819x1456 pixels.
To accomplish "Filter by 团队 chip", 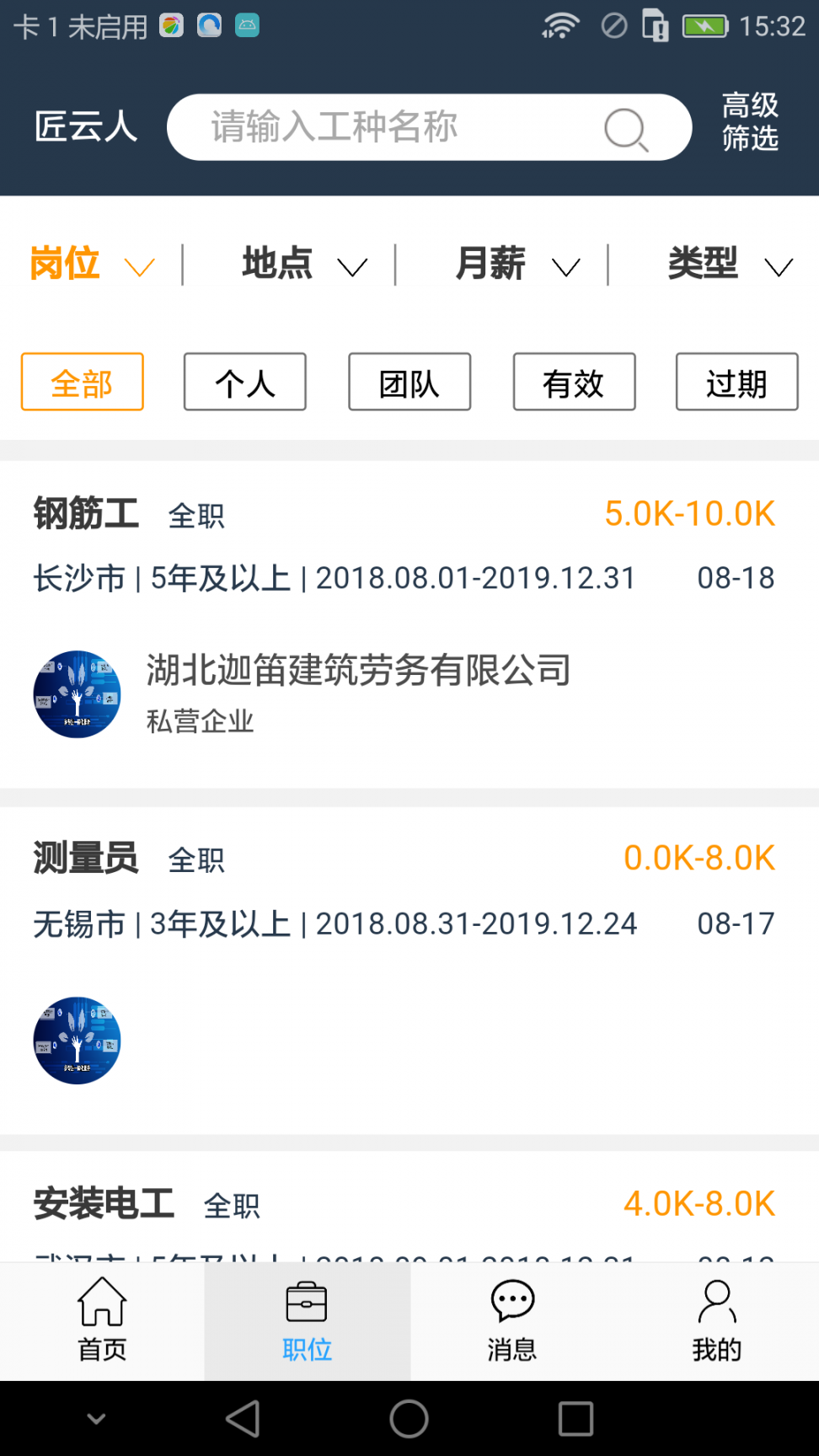I will (409, 383).
